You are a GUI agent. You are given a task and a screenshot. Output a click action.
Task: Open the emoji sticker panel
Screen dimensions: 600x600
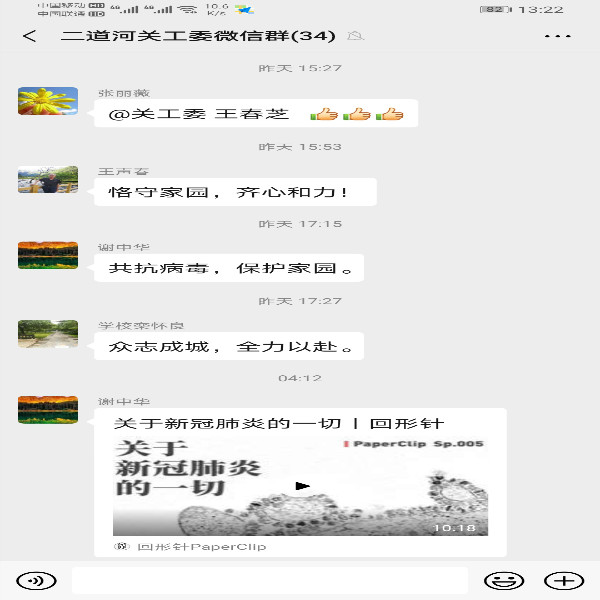pyautogui.click(x=504, y=581)
